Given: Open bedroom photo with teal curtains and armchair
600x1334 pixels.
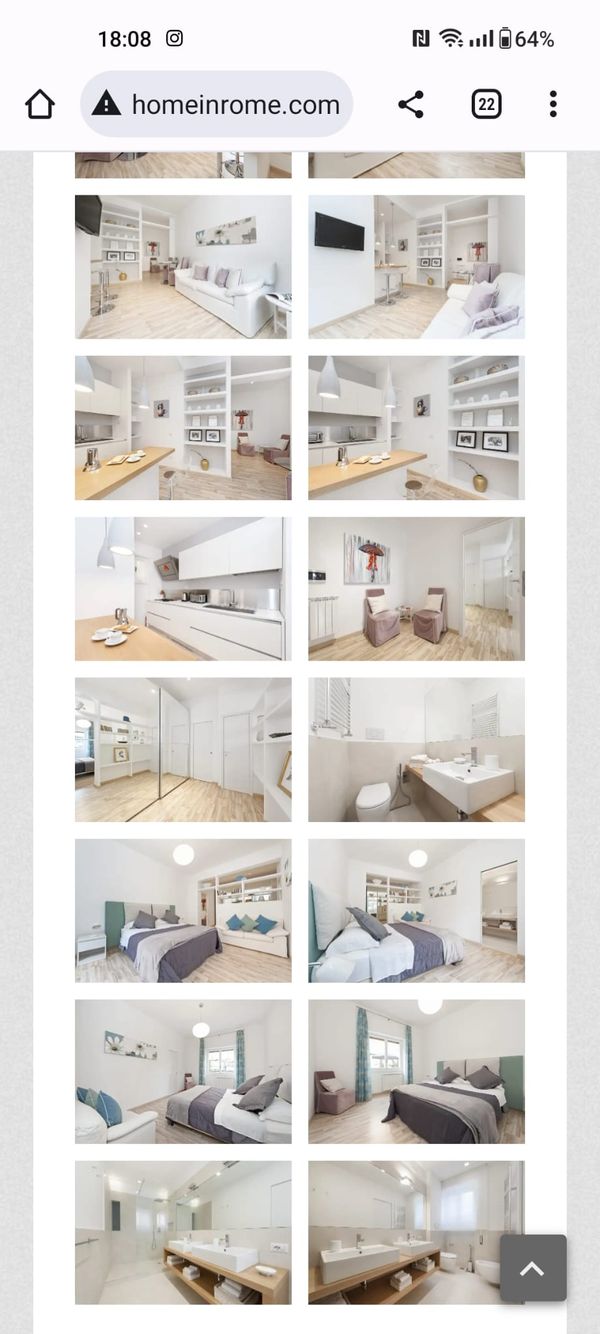Looking at the screenshot, I should point(416,1072).
